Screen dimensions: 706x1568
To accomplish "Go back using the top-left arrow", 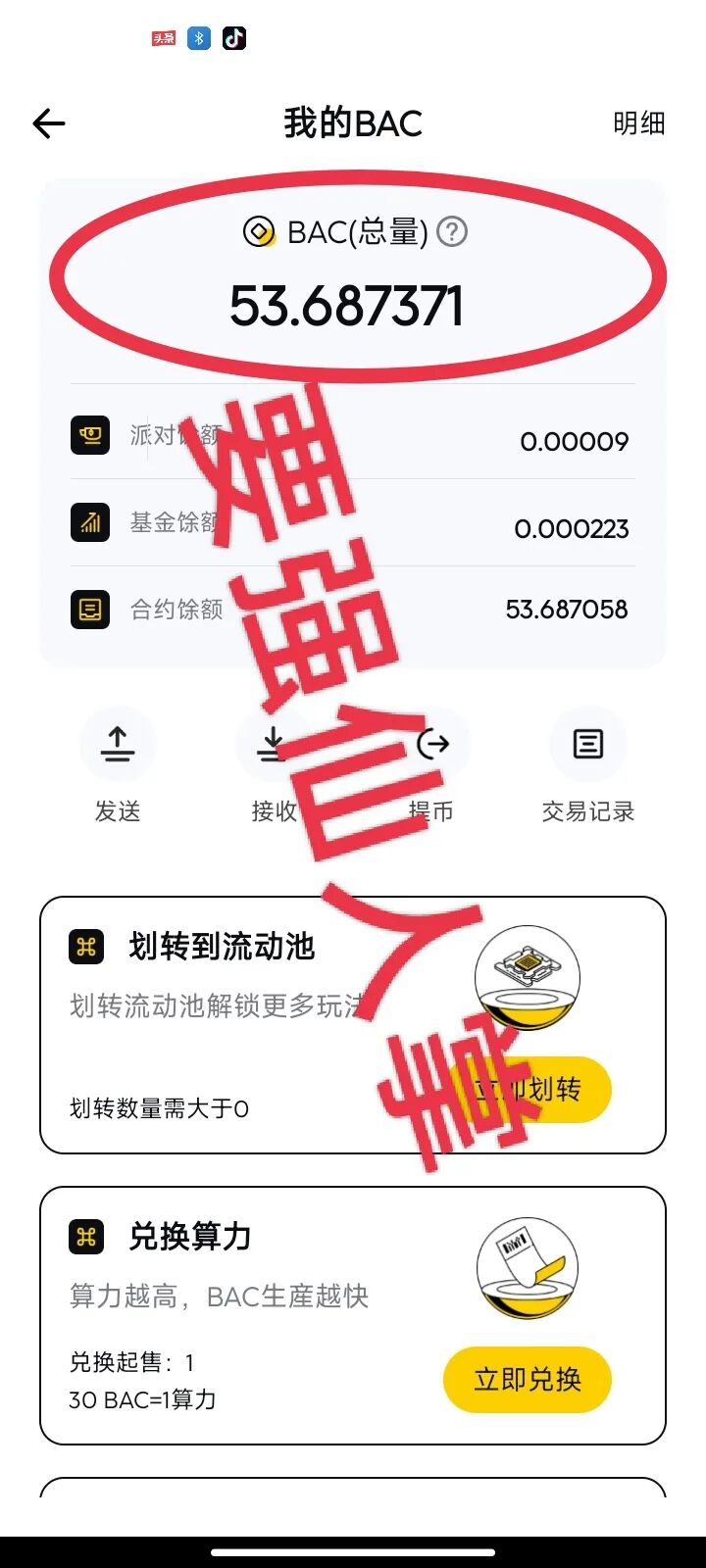I will coord(49,123).
